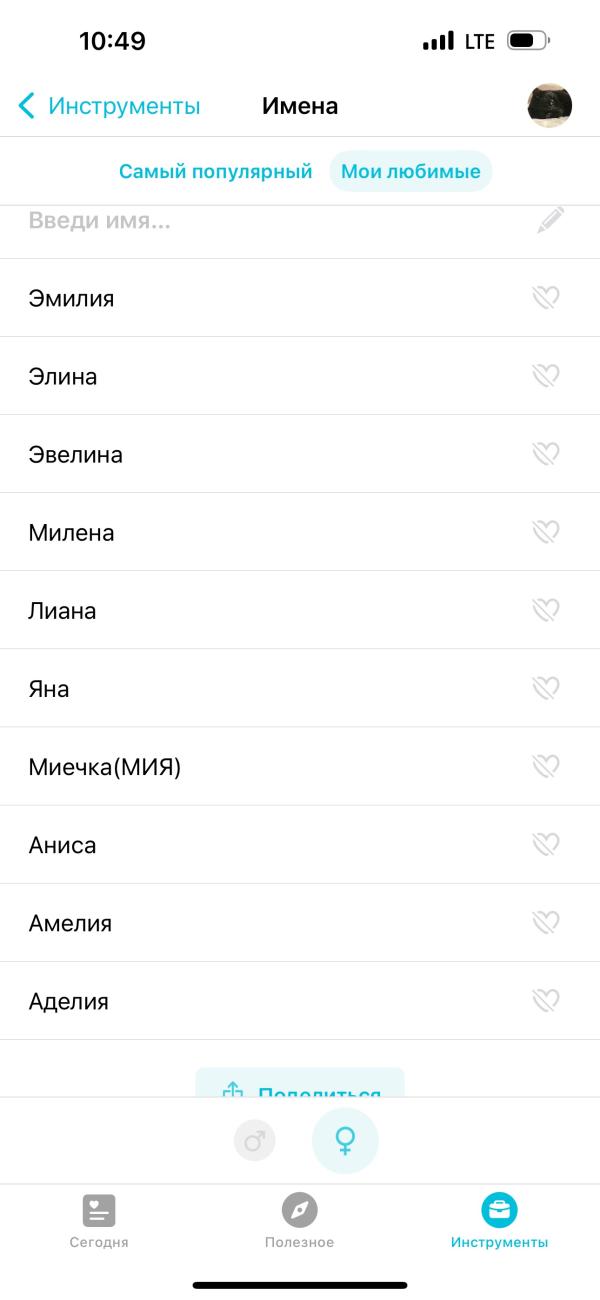Select the male gender filter
Viewport: 600px width, 1300px height.
coord(254,1141)
